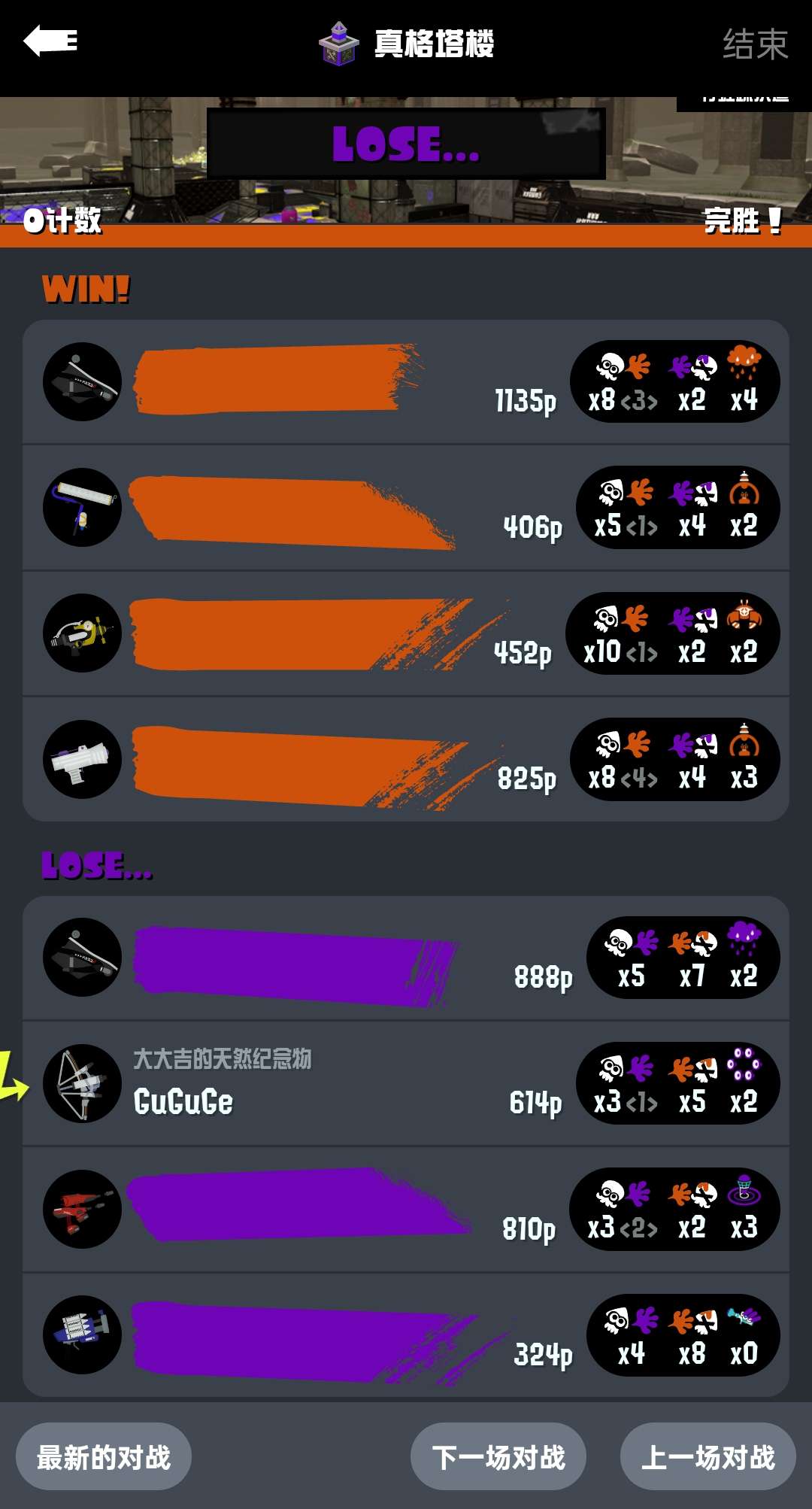
Task: Open the winning player row with 452p
Action: (x=406, y=633)
